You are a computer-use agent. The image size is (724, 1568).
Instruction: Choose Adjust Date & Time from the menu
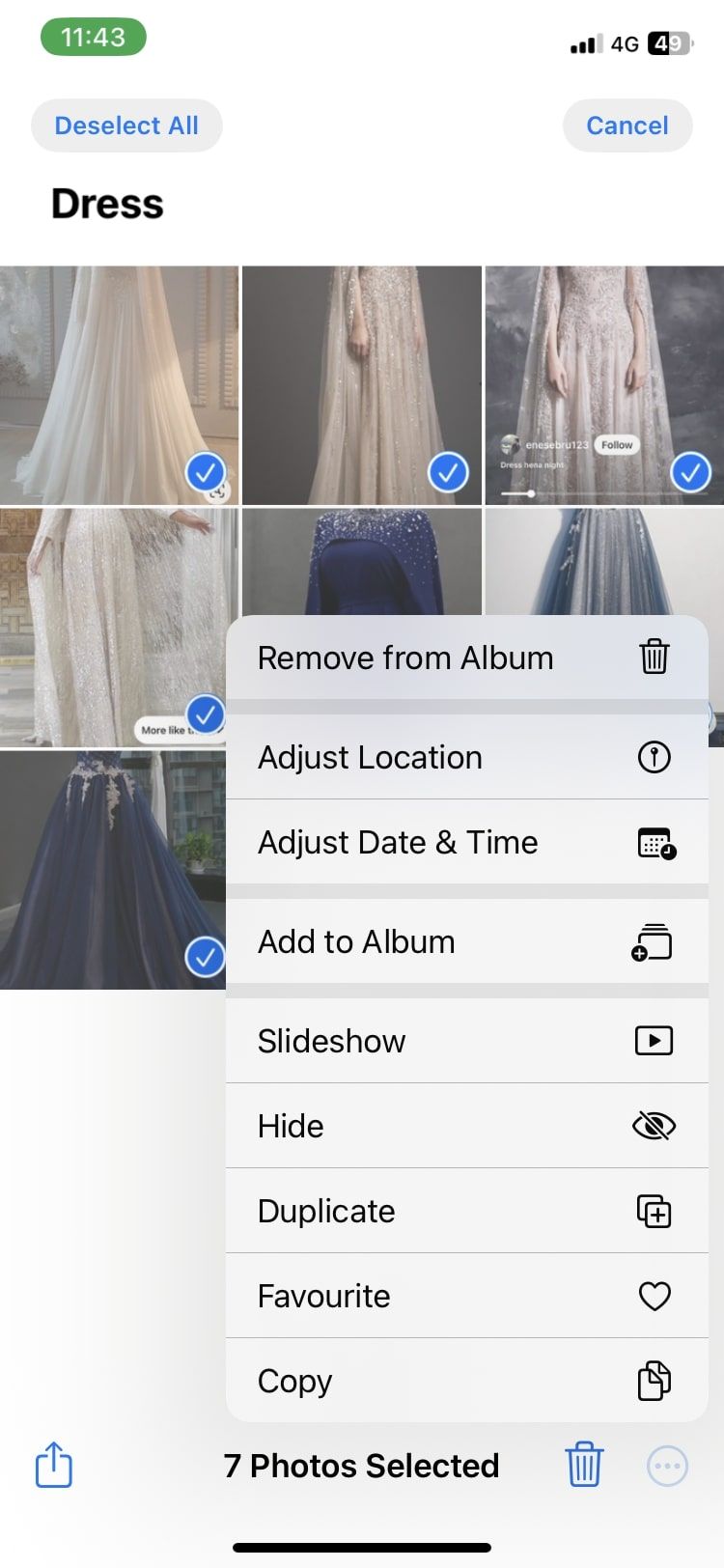[x=398, y=842]
